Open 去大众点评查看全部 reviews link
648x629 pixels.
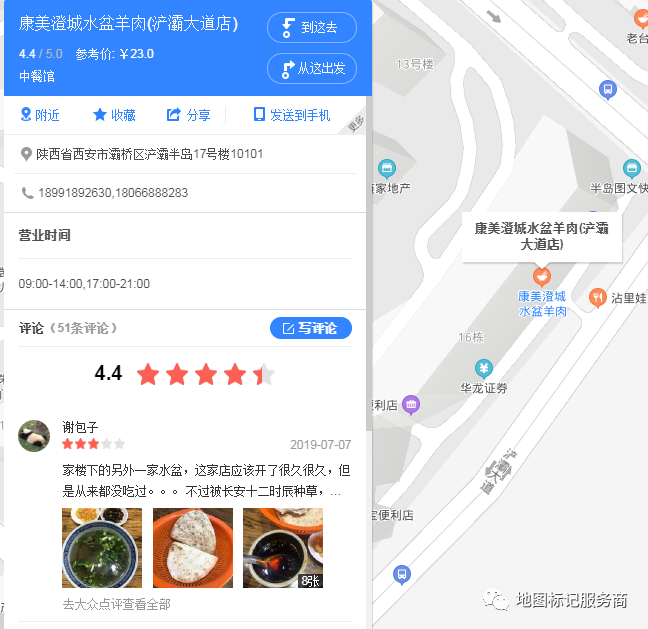point(116,604)
